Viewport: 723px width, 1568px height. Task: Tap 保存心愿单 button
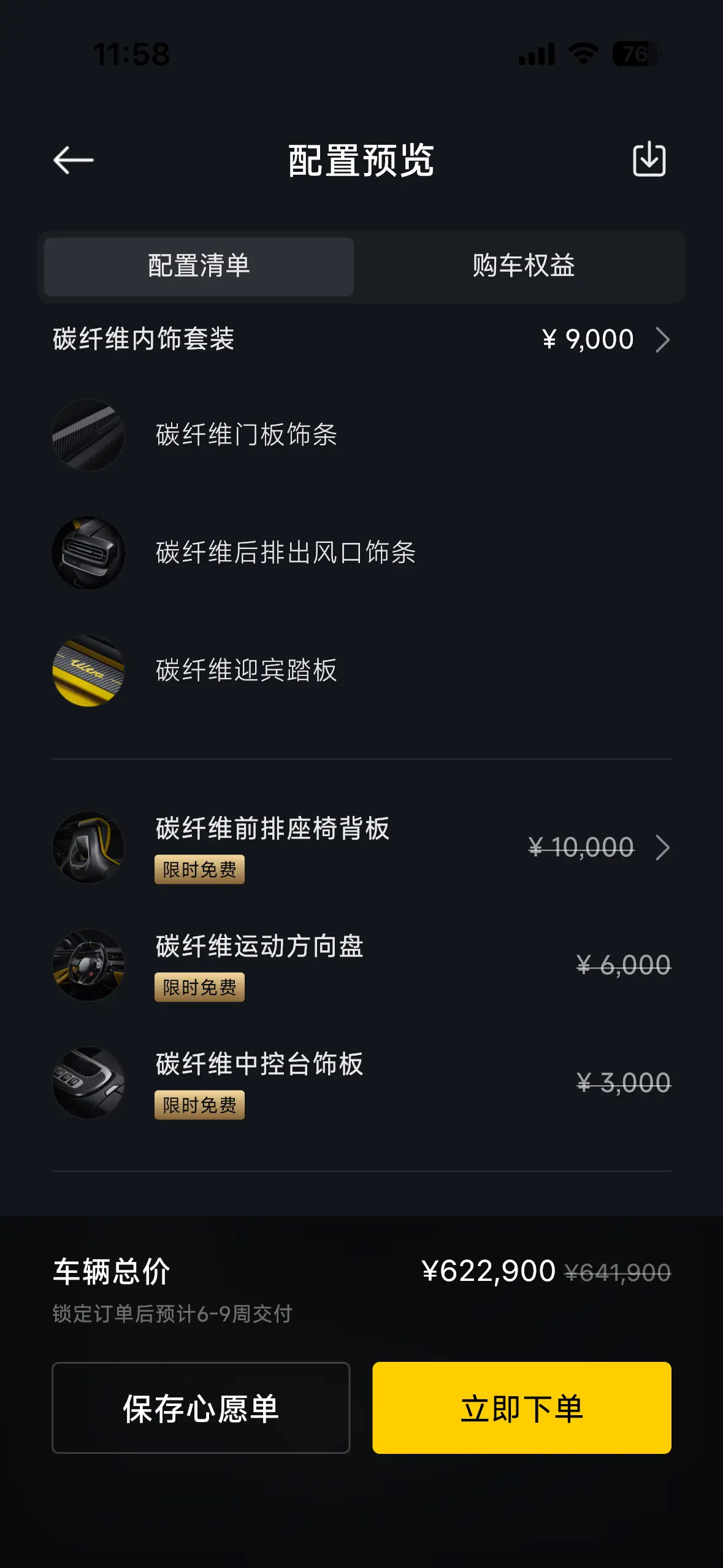point(201,1408)
